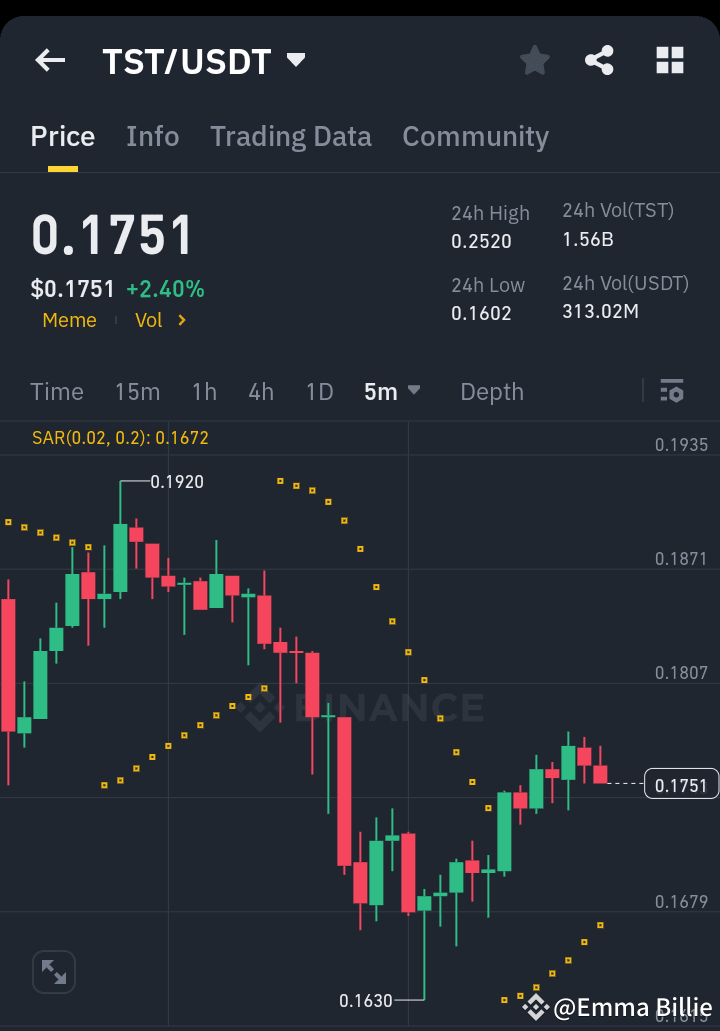Open the 5m interval dropdown
This screenshot has width=720, height=1031.
point(391,391)
